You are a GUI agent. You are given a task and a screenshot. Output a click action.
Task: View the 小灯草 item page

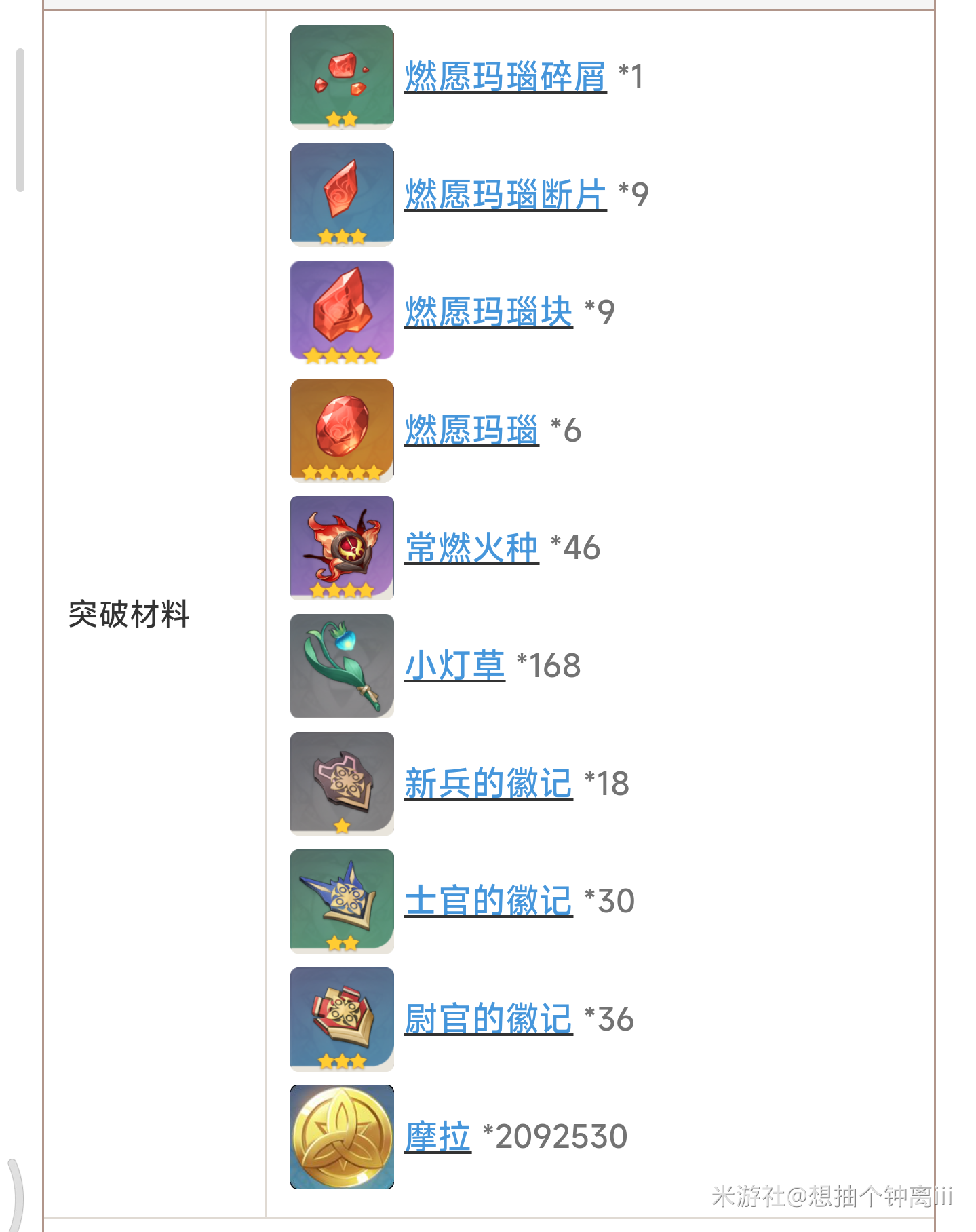click(454, 666)
